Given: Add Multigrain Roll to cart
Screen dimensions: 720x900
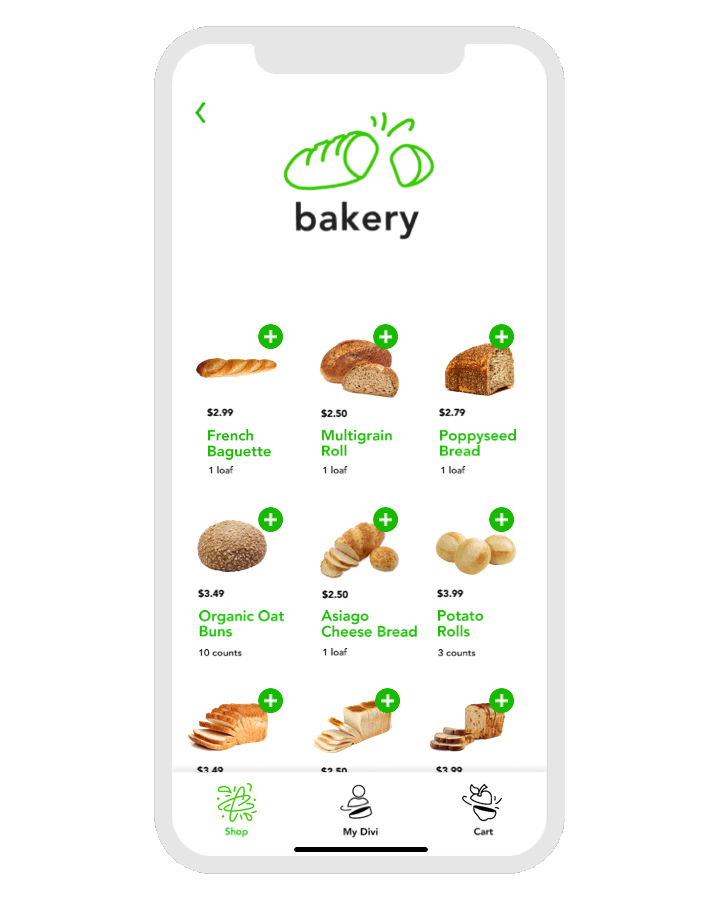Looking at the screenshot, I should pyautogui.click(x=386, y=337).
